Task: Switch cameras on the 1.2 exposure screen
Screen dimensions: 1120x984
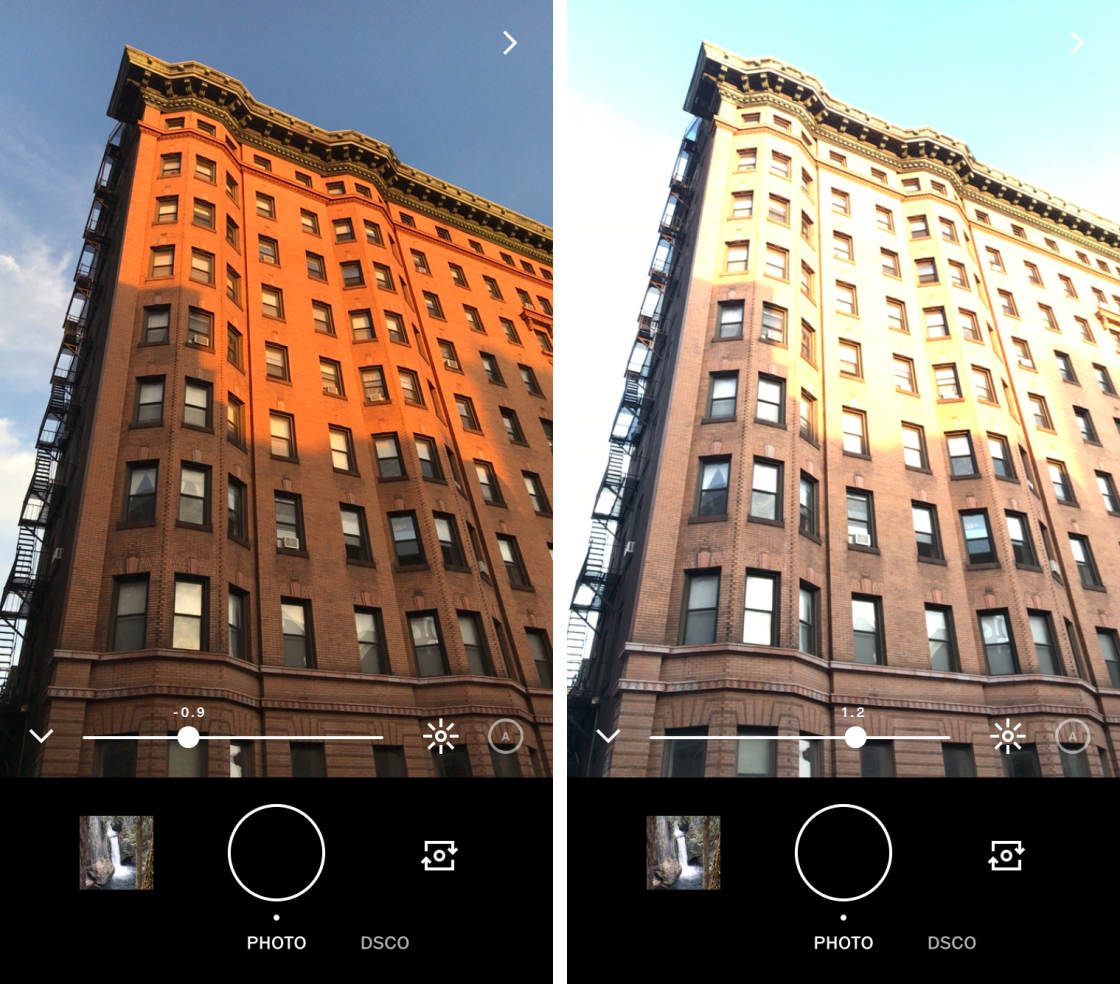Action: (x=1006, y=855)
